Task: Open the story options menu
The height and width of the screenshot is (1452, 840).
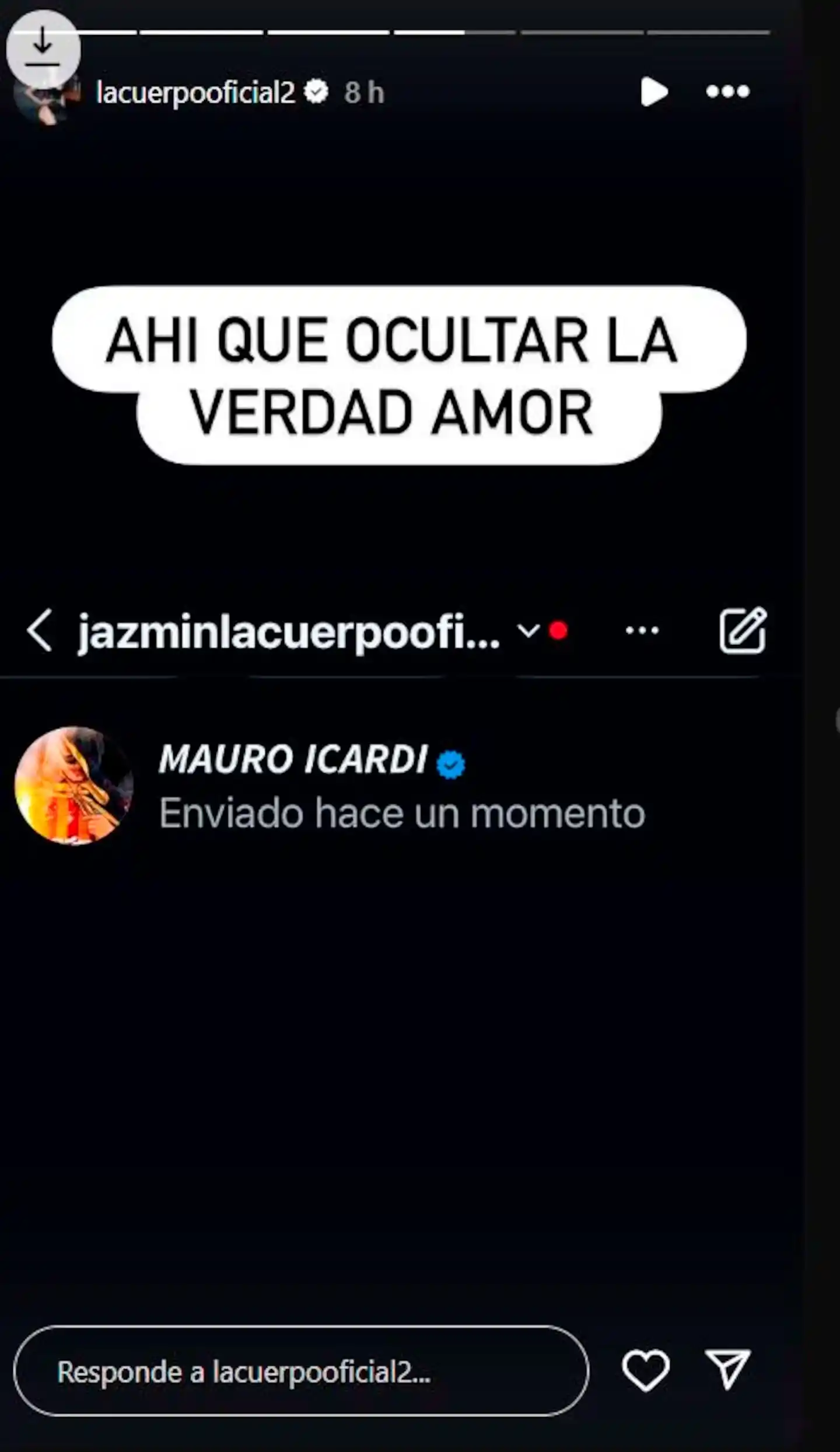Action: point(727,92)
